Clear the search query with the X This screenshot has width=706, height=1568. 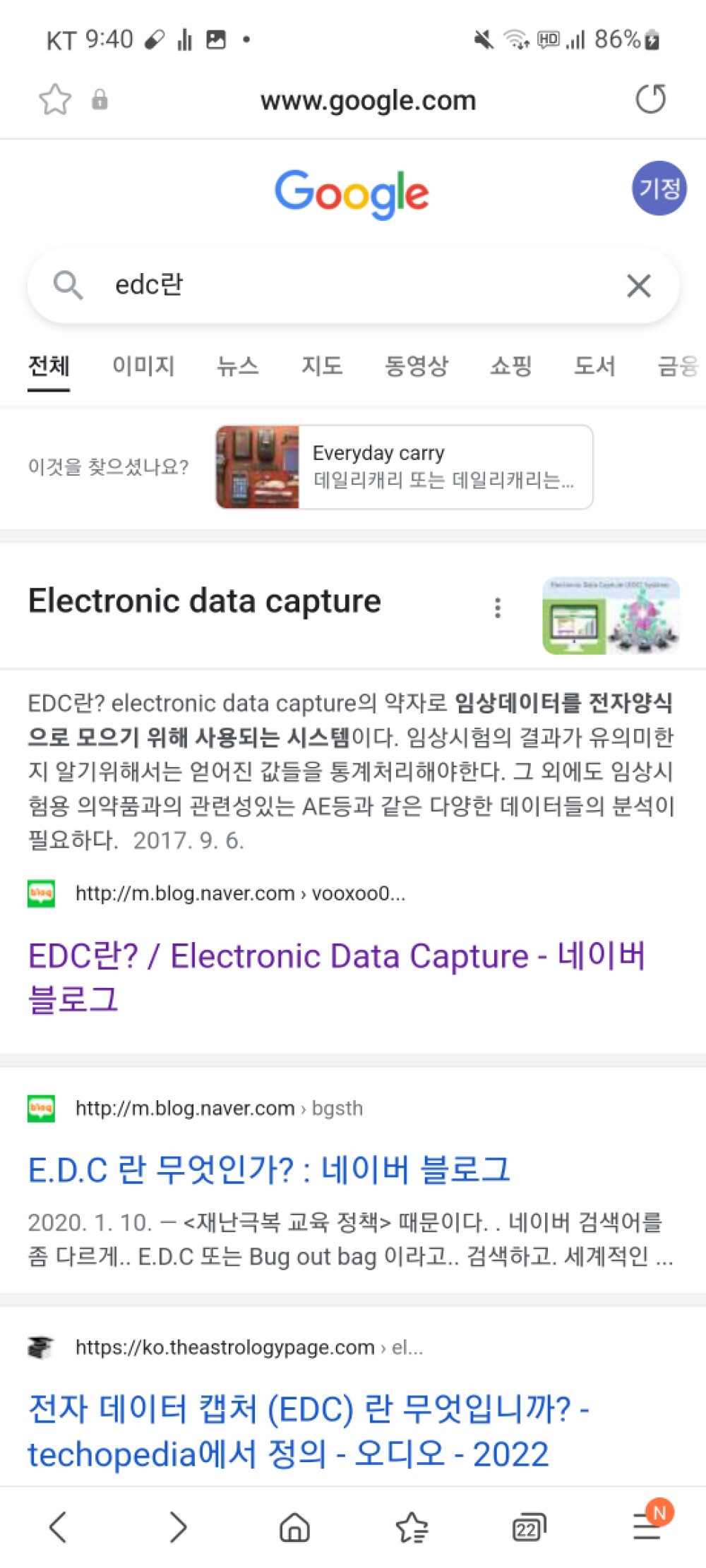click(x=638, y=286)
